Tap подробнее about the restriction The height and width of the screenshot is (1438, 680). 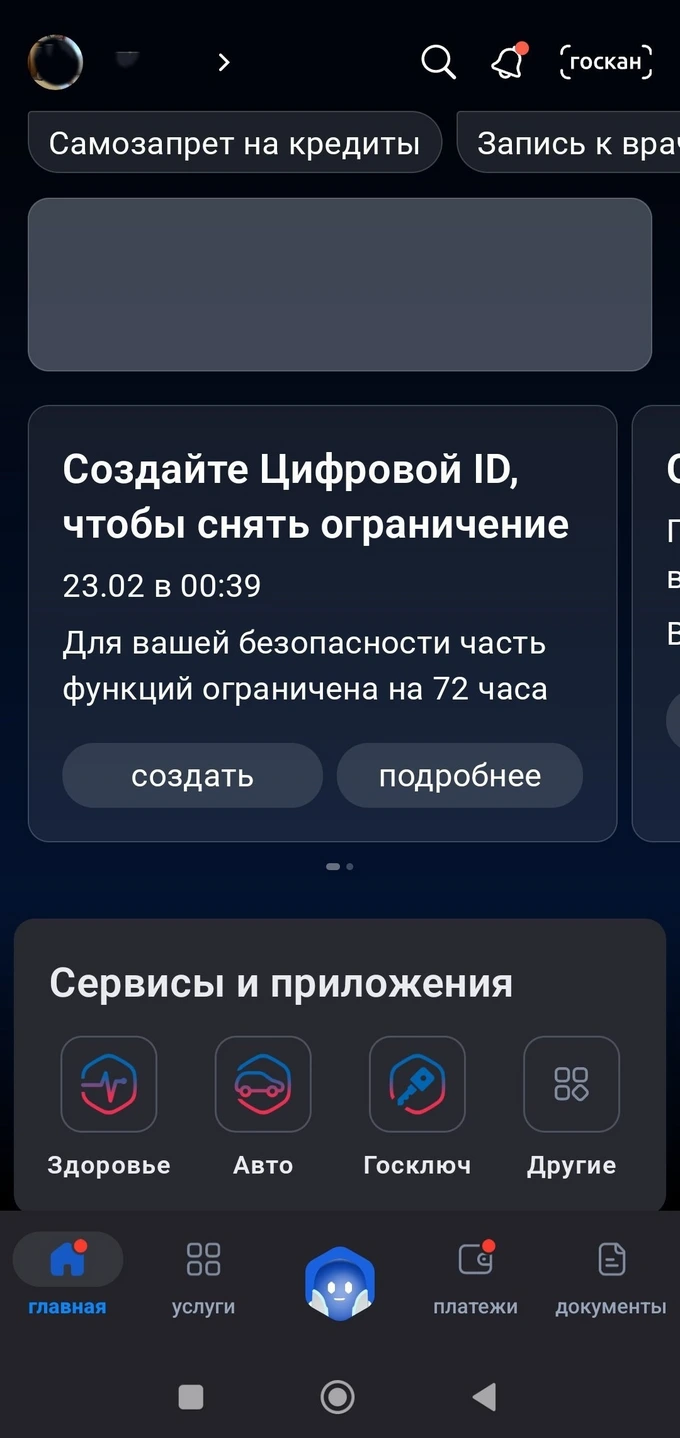pyautogui.click(x=459, y=776)
